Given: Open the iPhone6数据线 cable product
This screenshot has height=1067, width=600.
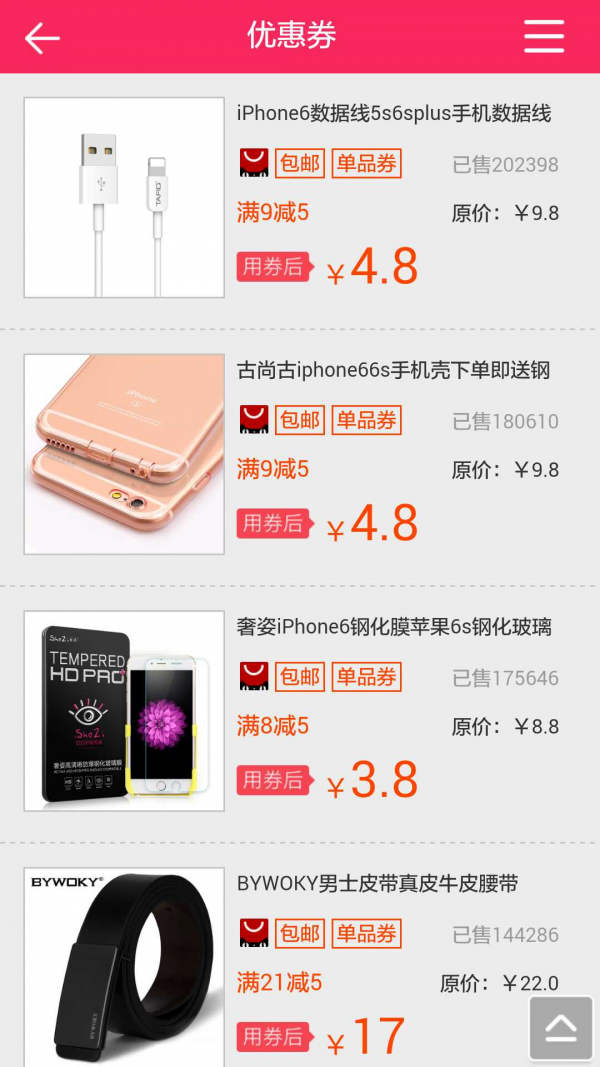Looking at the screenshot, I should 394,114.
